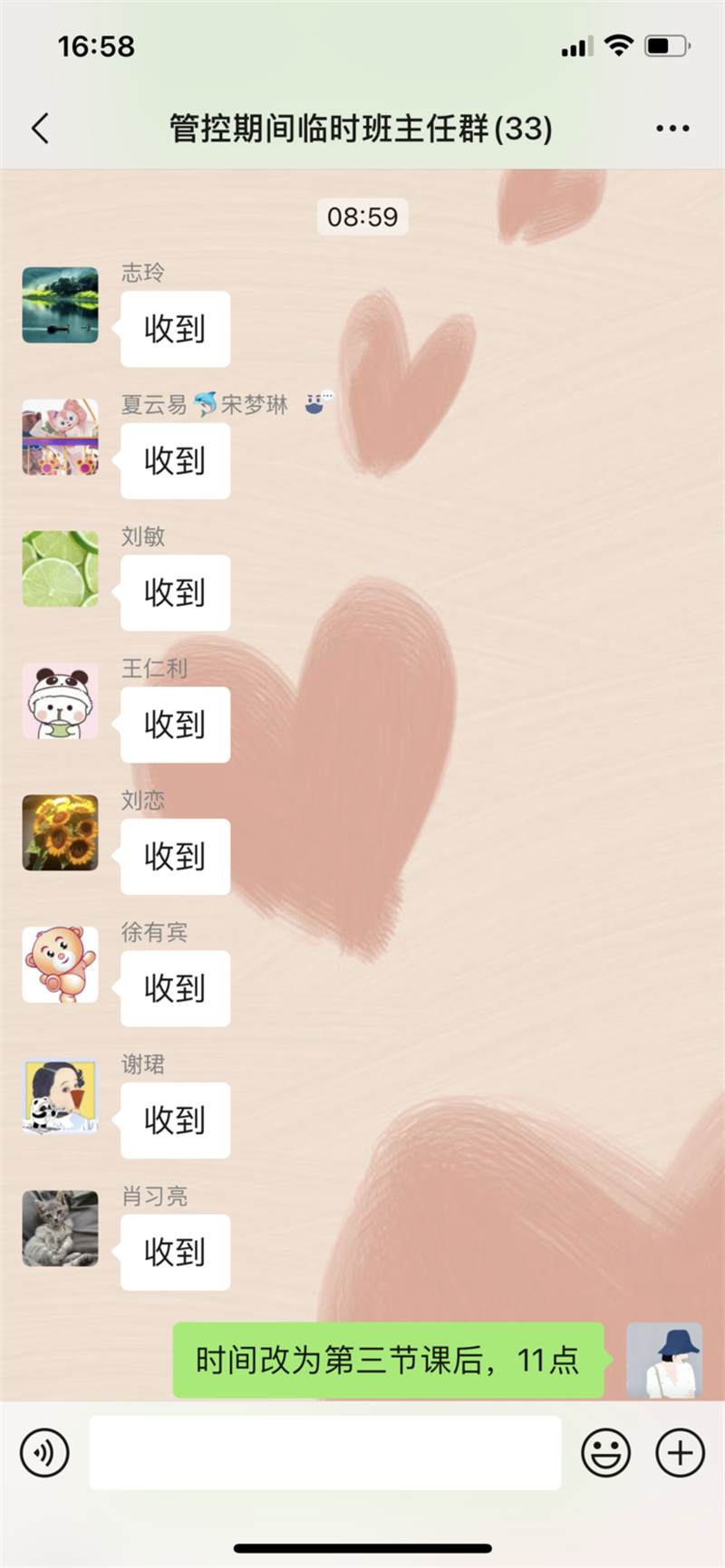Open 肖习亮's cat avatar
The image size is (725, 1568).
pyautogui.click(x=60, y=1228)
